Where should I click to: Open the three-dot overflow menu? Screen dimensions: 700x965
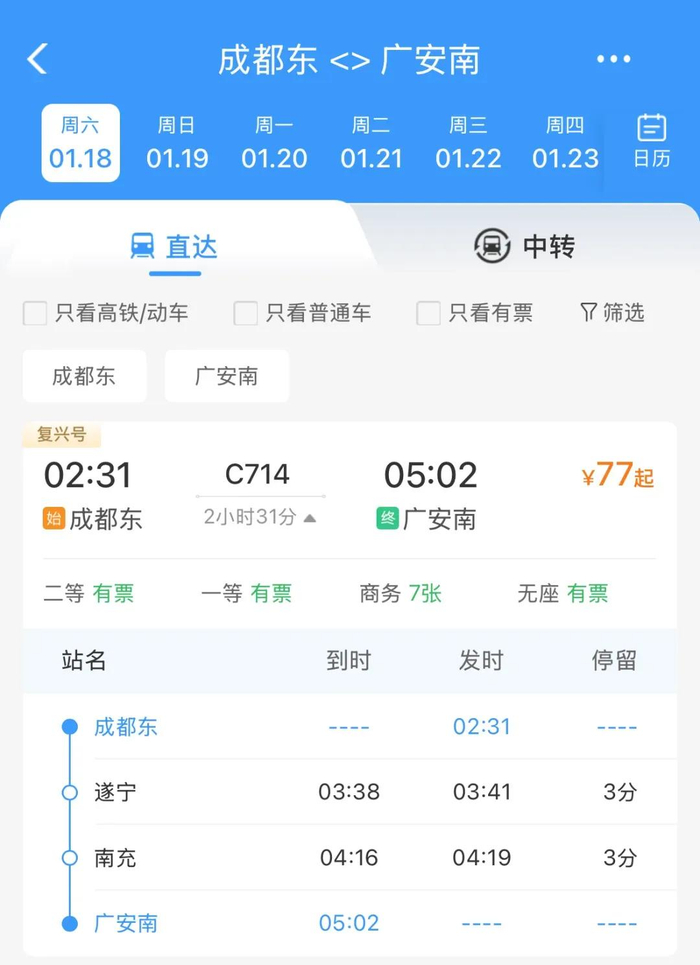tap(613, 59)
